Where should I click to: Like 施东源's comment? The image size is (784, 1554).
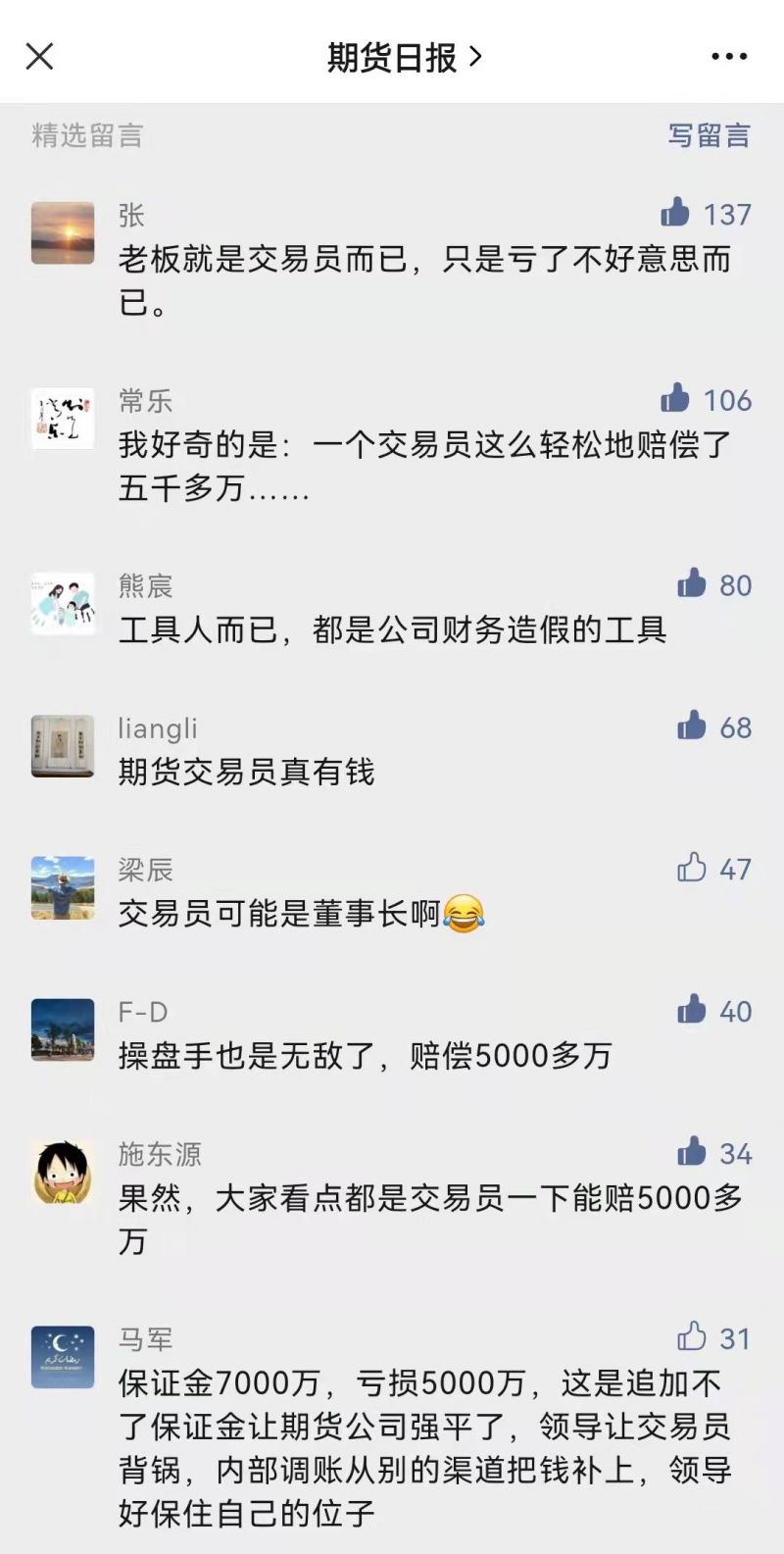tap(692, 1151)
